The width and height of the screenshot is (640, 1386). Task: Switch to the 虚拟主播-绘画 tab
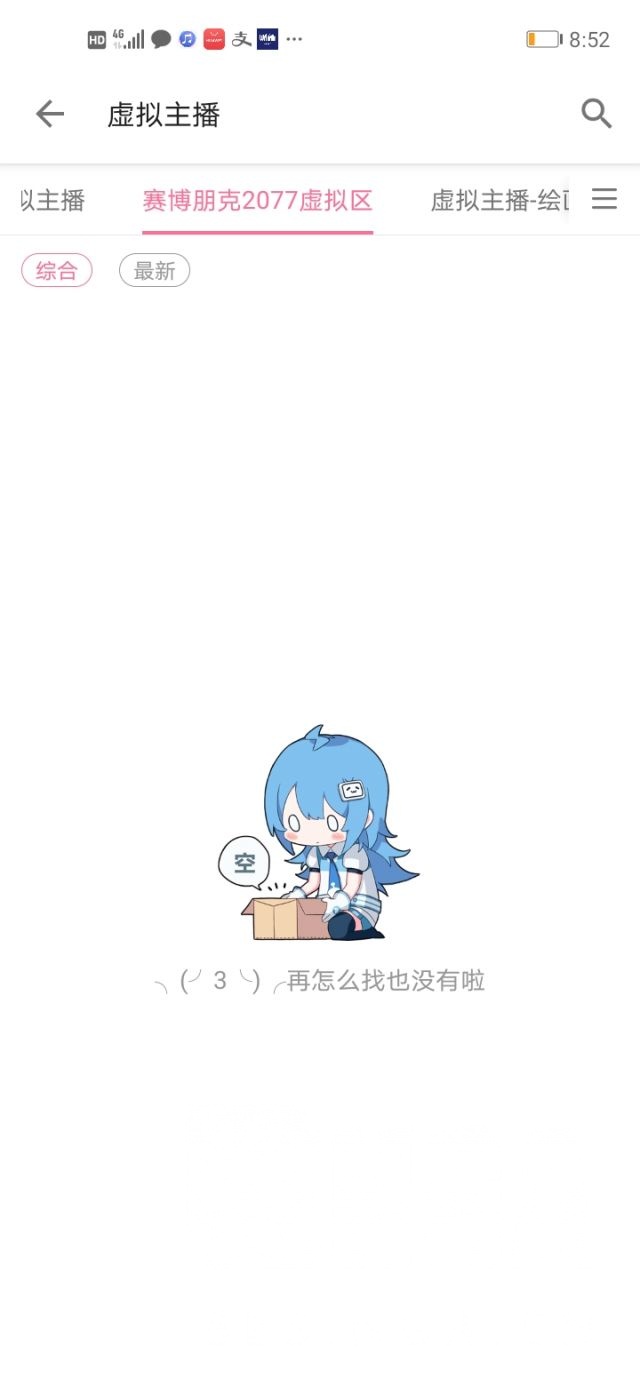(x=498, y=200)
